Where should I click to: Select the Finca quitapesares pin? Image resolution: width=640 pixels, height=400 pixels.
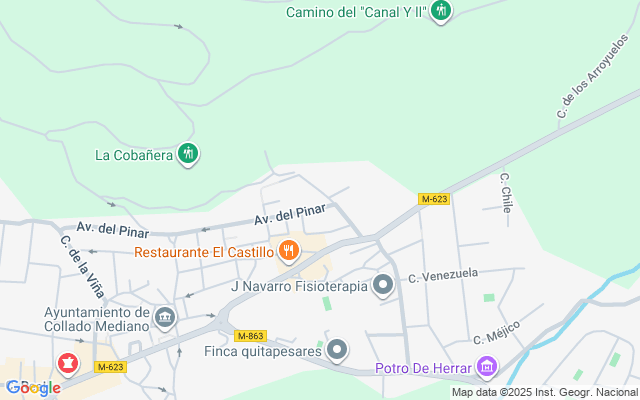(x=338, y=350)
